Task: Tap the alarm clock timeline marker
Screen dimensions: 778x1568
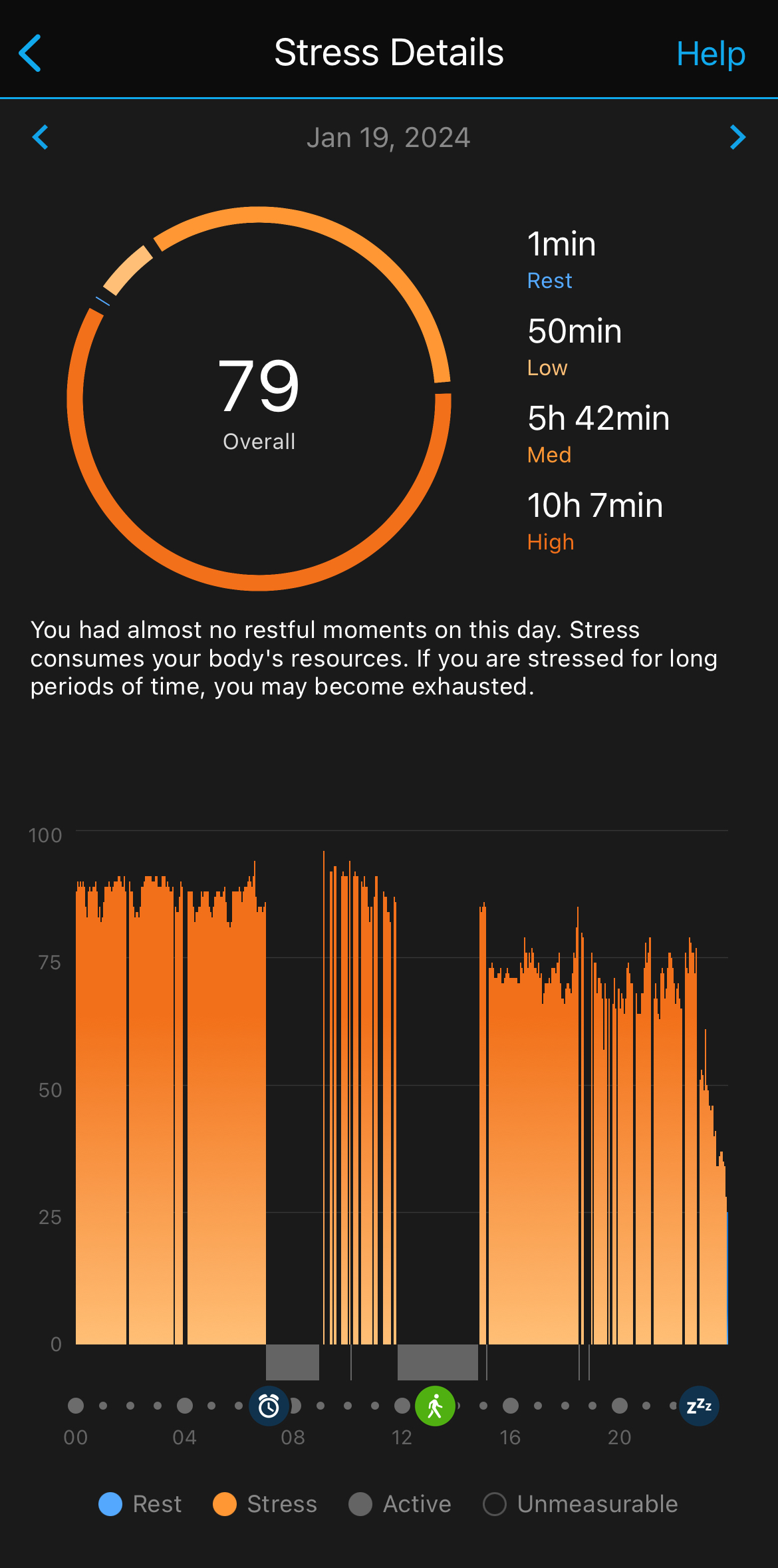Action: click(x=269, y=1406)
